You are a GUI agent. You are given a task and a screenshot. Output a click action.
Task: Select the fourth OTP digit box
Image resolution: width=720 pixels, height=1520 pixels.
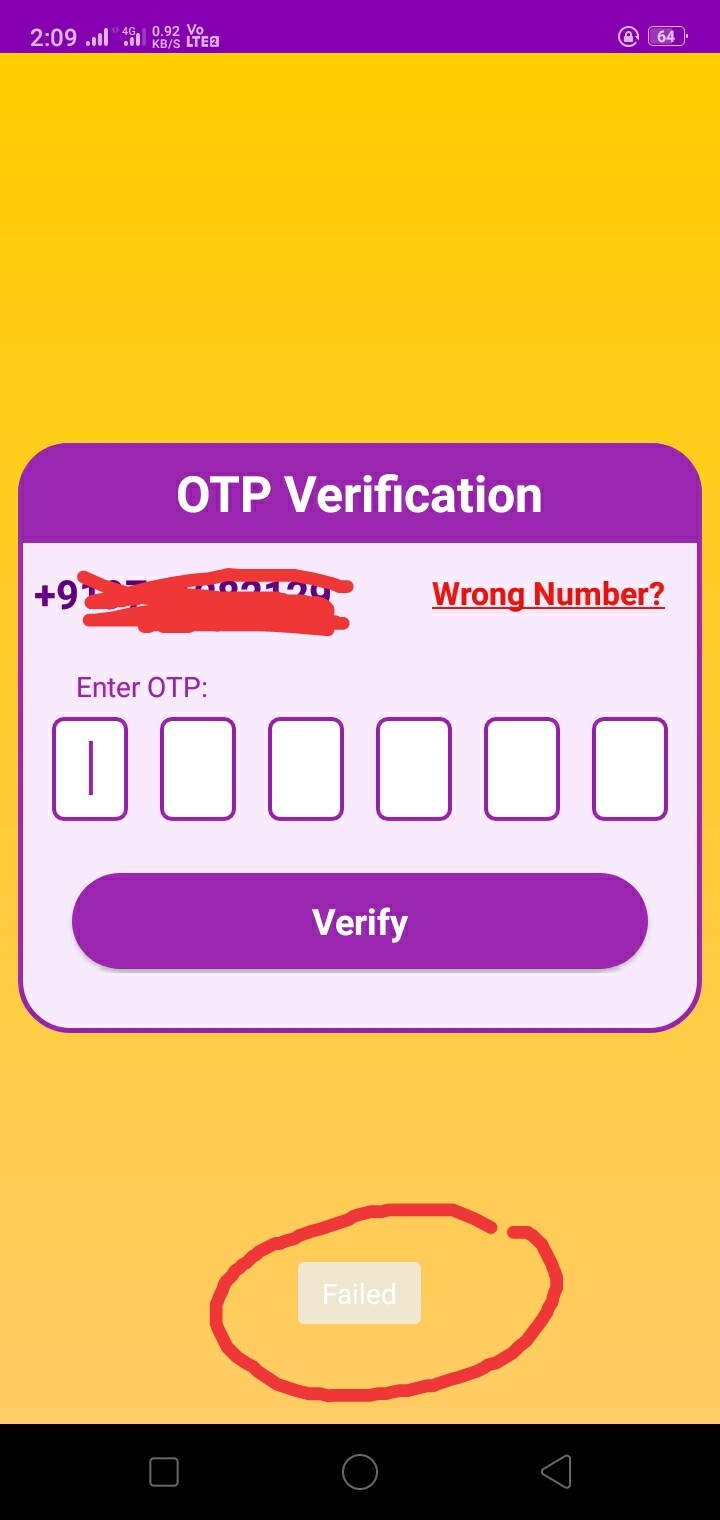(414, 769)
